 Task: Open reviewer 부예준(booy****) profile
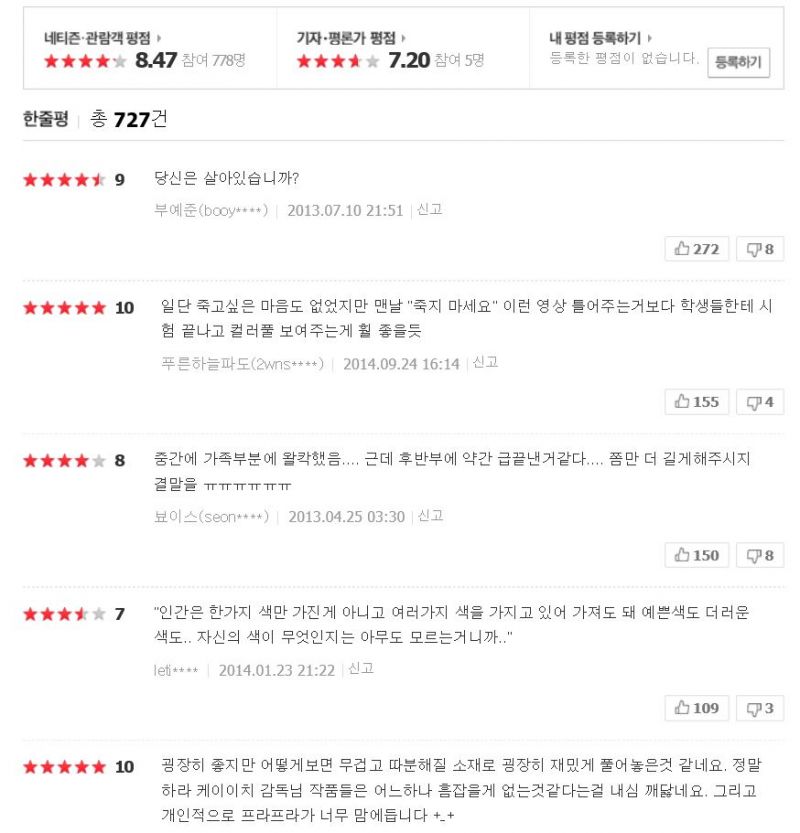[x=211, y=210]
